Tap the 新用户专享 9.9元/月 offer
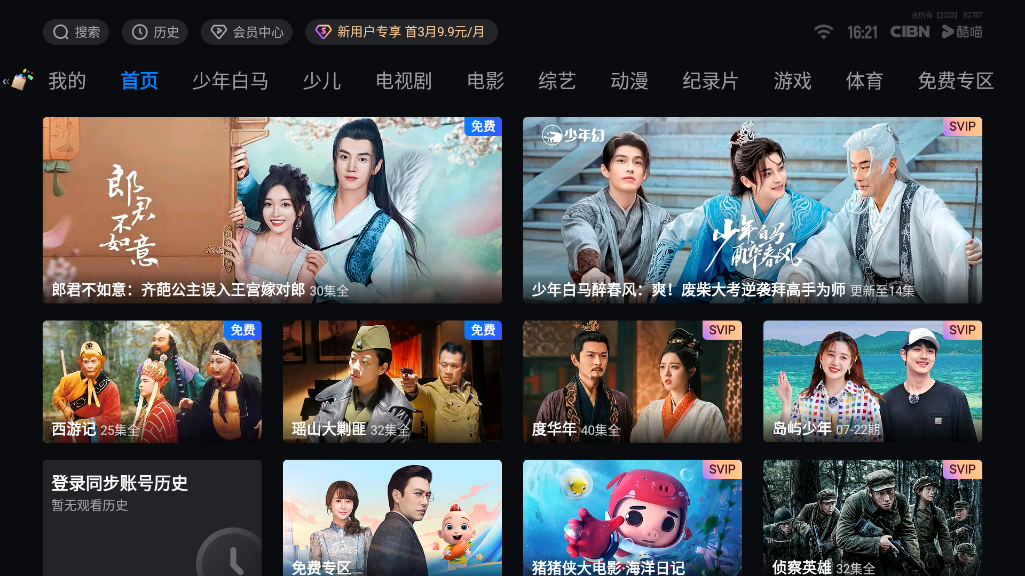This screenshot has height=576, width=1025. click(x=401, y=32)
